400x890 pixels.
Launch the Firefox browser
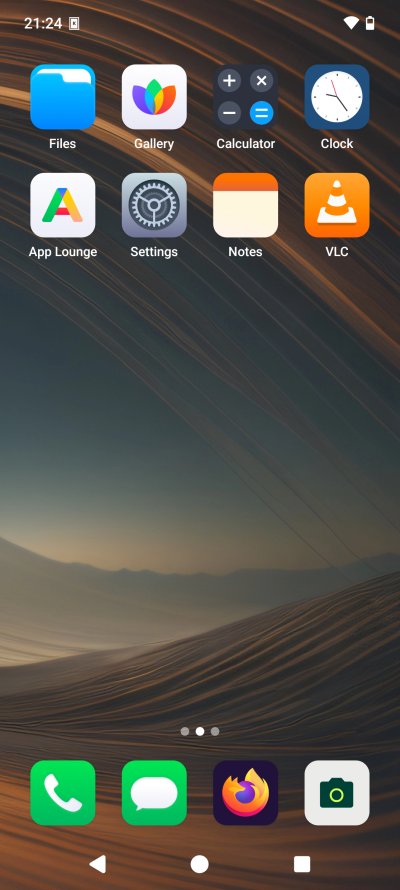246,793
